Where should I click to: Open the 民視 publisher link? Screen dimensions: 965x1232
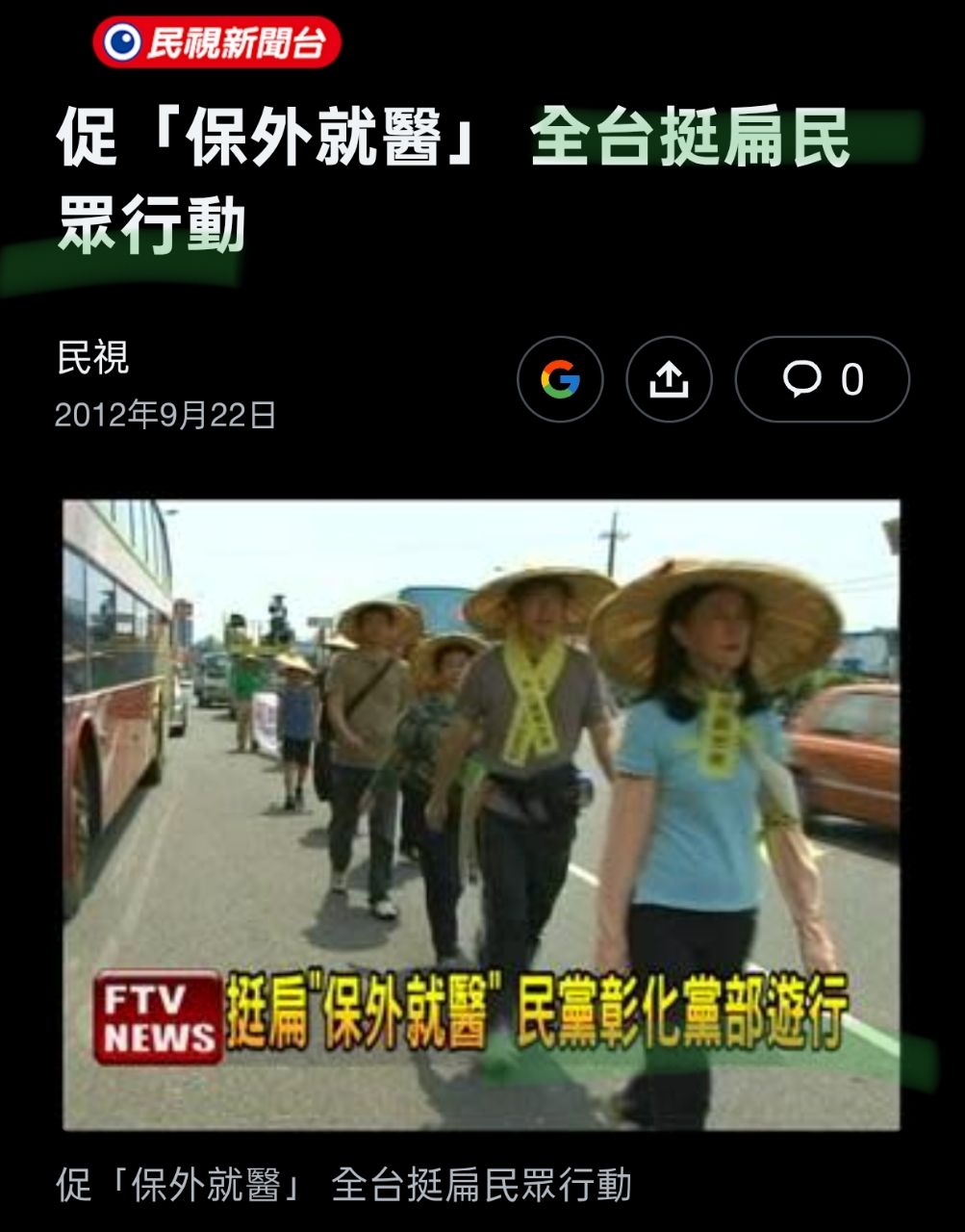[x=92, y=358]
